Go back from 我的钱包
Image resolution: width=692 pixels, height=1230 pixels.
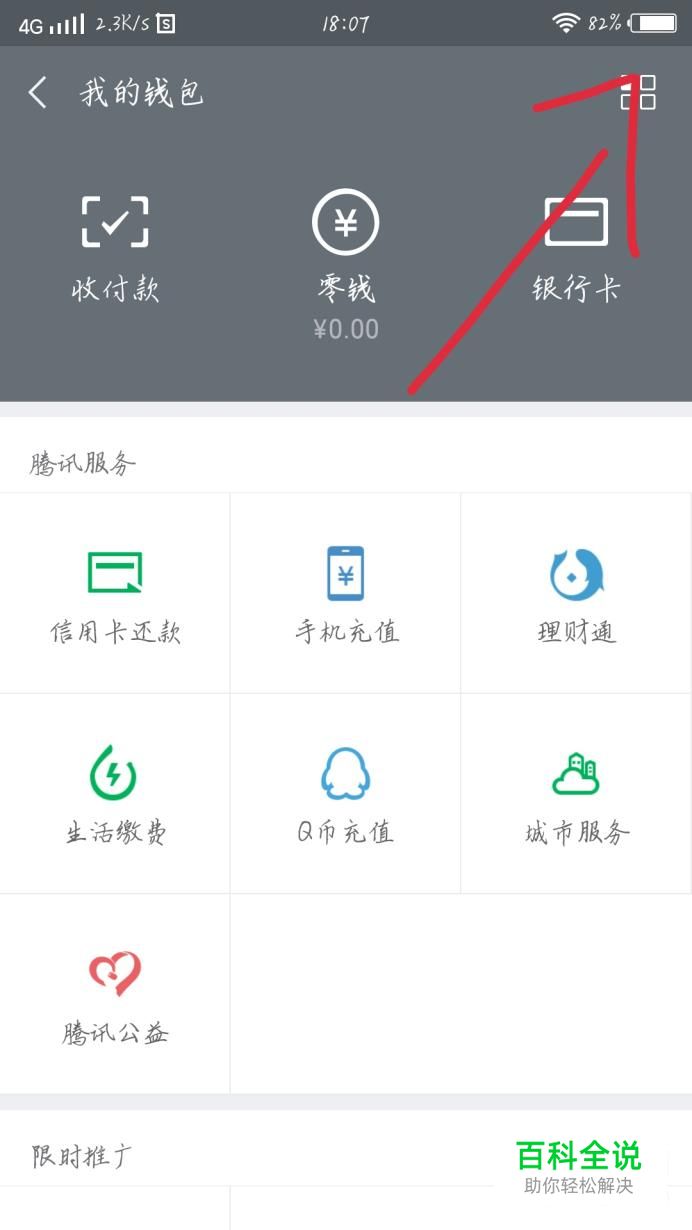(38, 93)
